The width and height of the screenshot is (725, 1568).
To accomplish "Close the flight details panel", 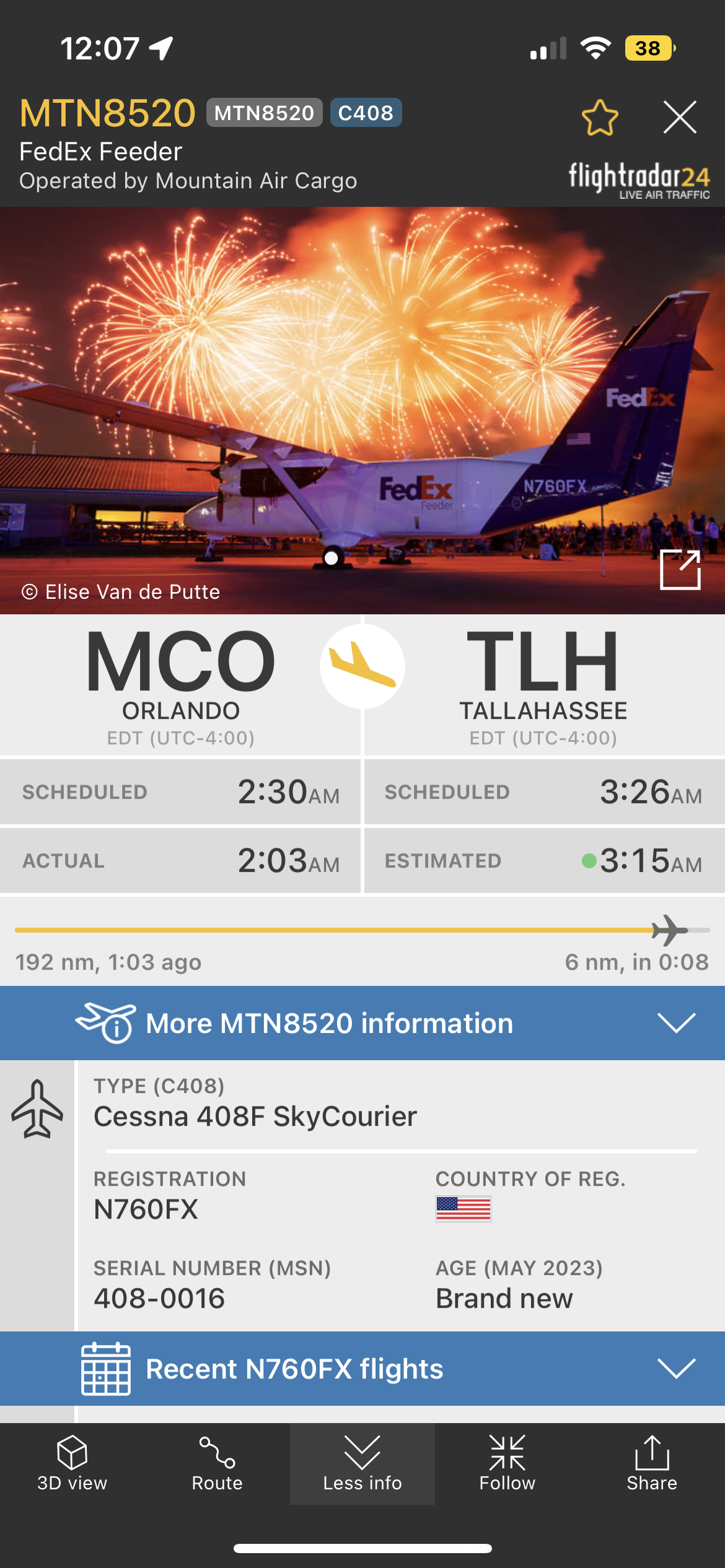I will pyautogui.click(x=680, y=118).
